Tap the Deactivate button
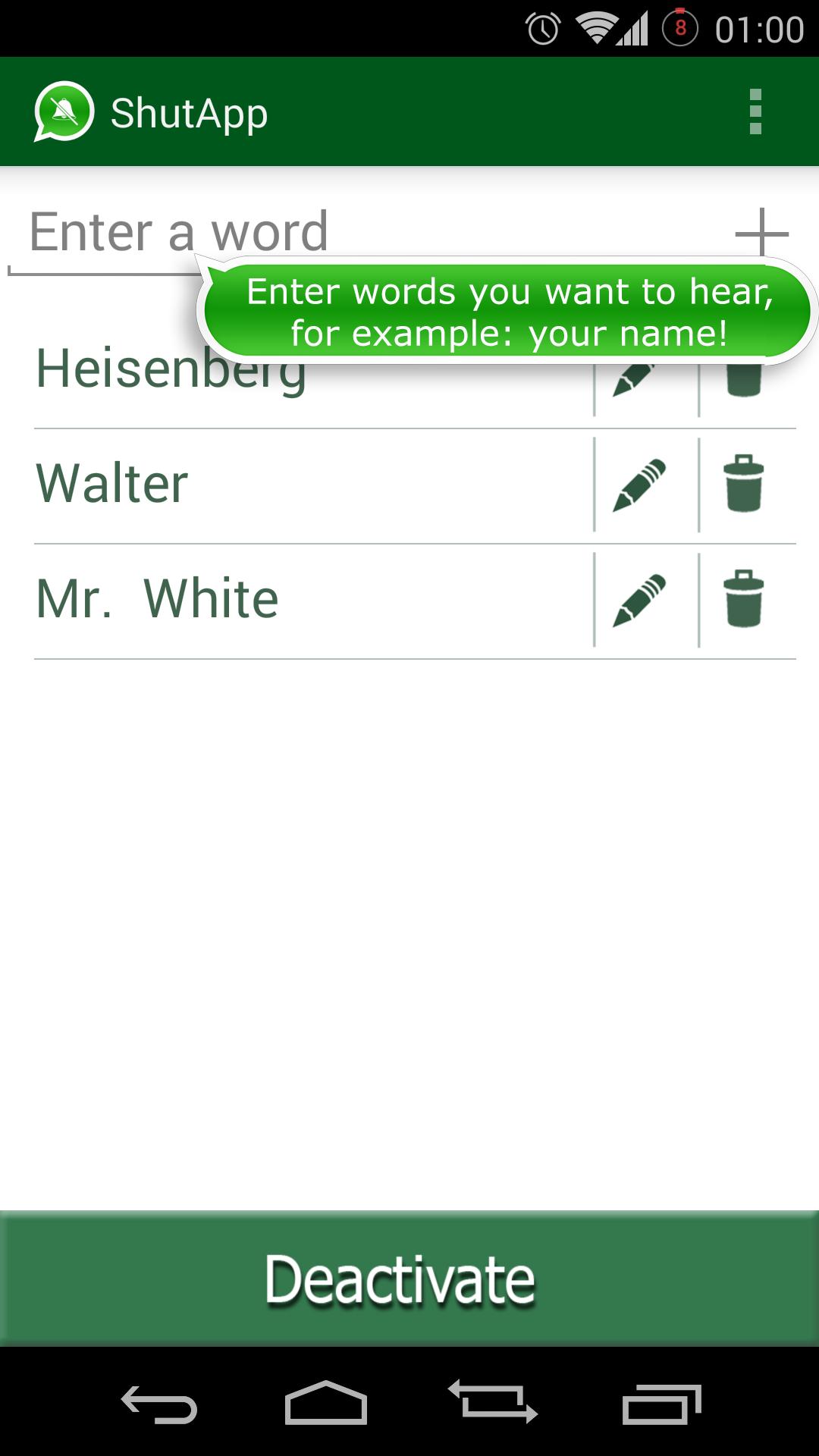The image size is (819, 1456). (x=409, y=1279)
